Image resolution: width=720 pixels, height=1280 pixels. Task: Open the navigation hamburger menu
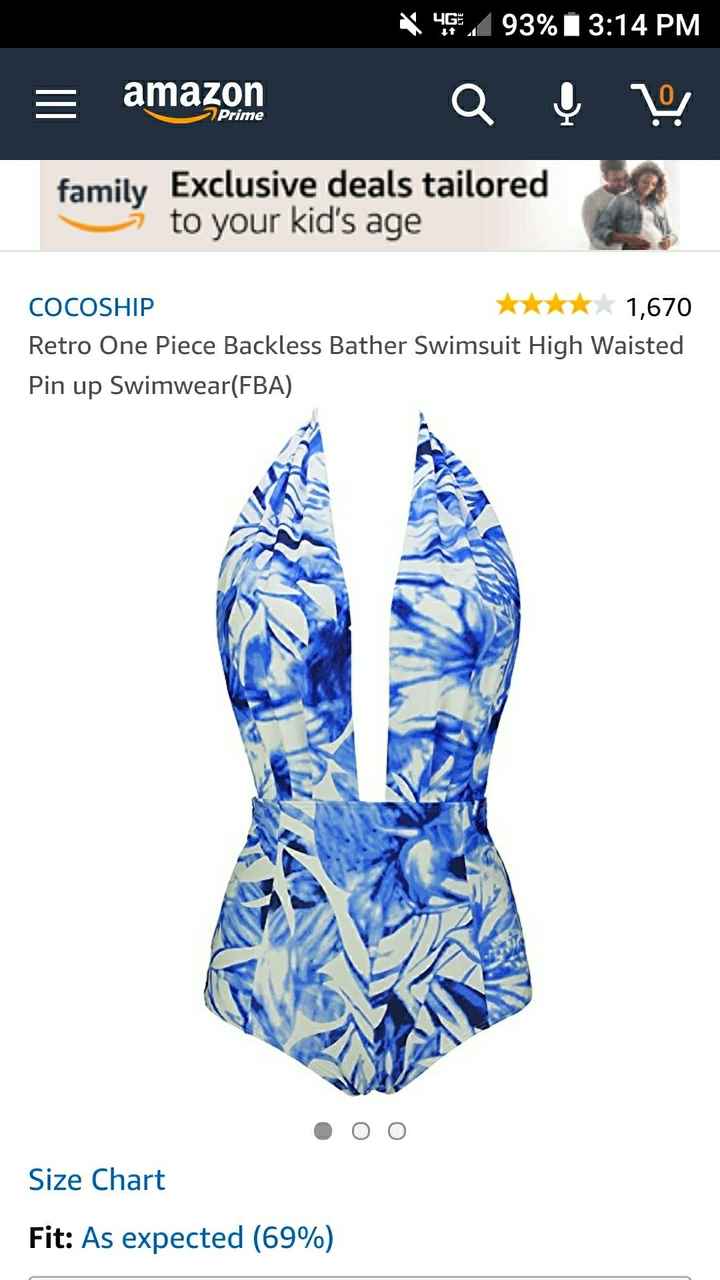click(x=55, y=103)
